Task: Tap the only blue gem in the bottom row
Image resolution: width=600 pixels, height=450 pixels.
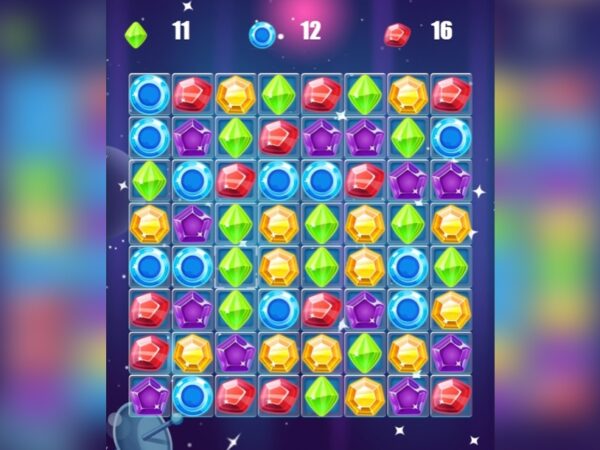Action: [x=193, y=396]
